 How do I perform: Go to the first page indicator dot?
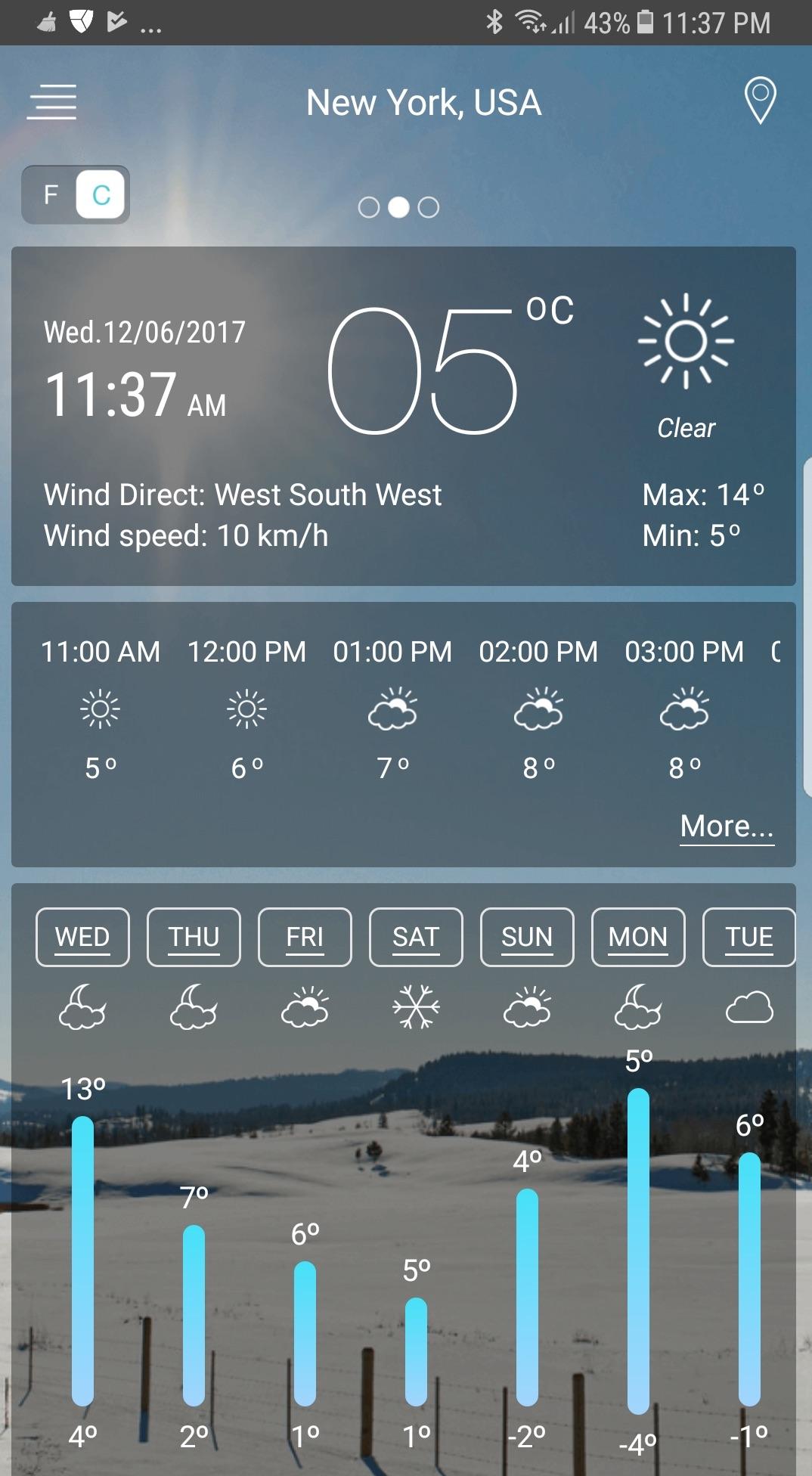[368, 207]
